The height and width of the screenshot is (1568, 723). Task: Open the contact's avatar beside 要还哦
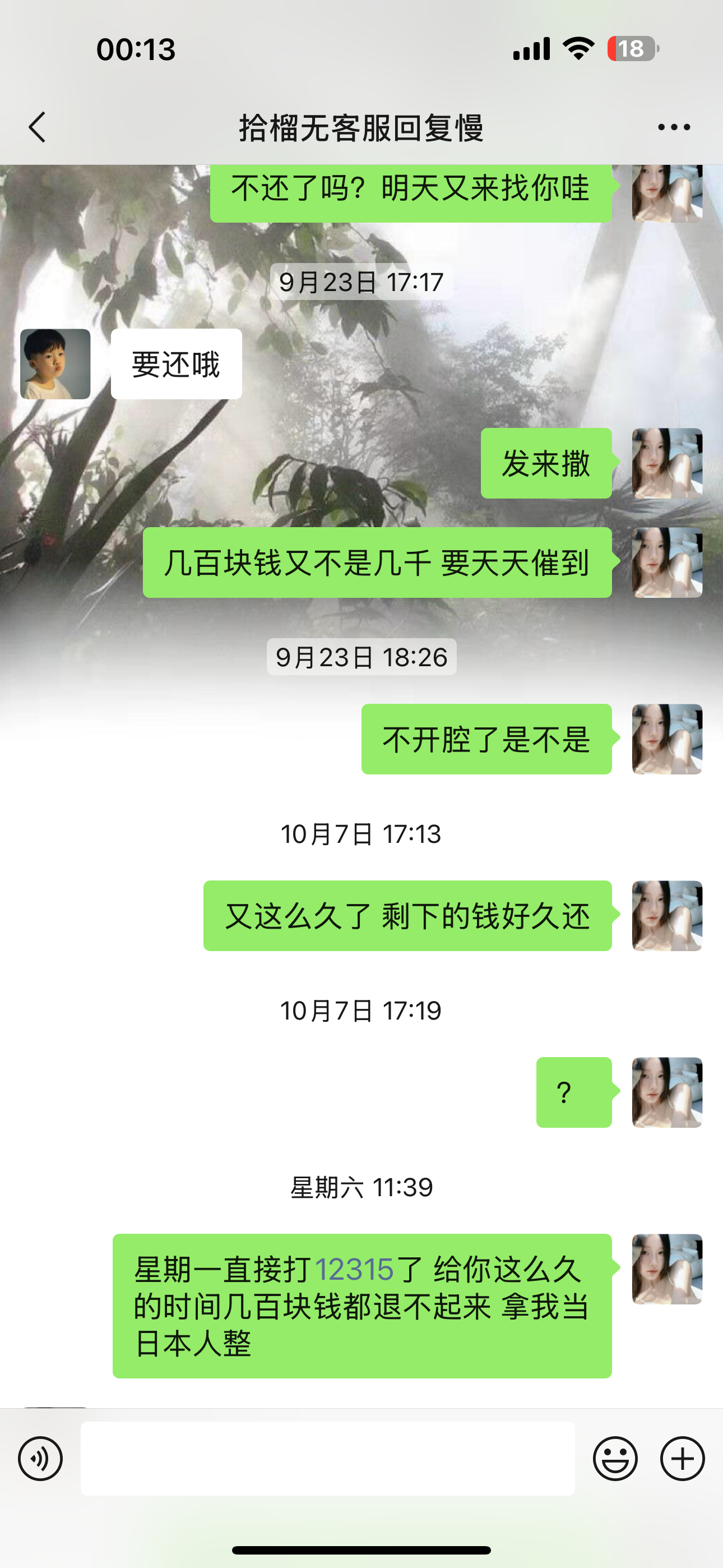pyautogui.click(x=55, y=364)
